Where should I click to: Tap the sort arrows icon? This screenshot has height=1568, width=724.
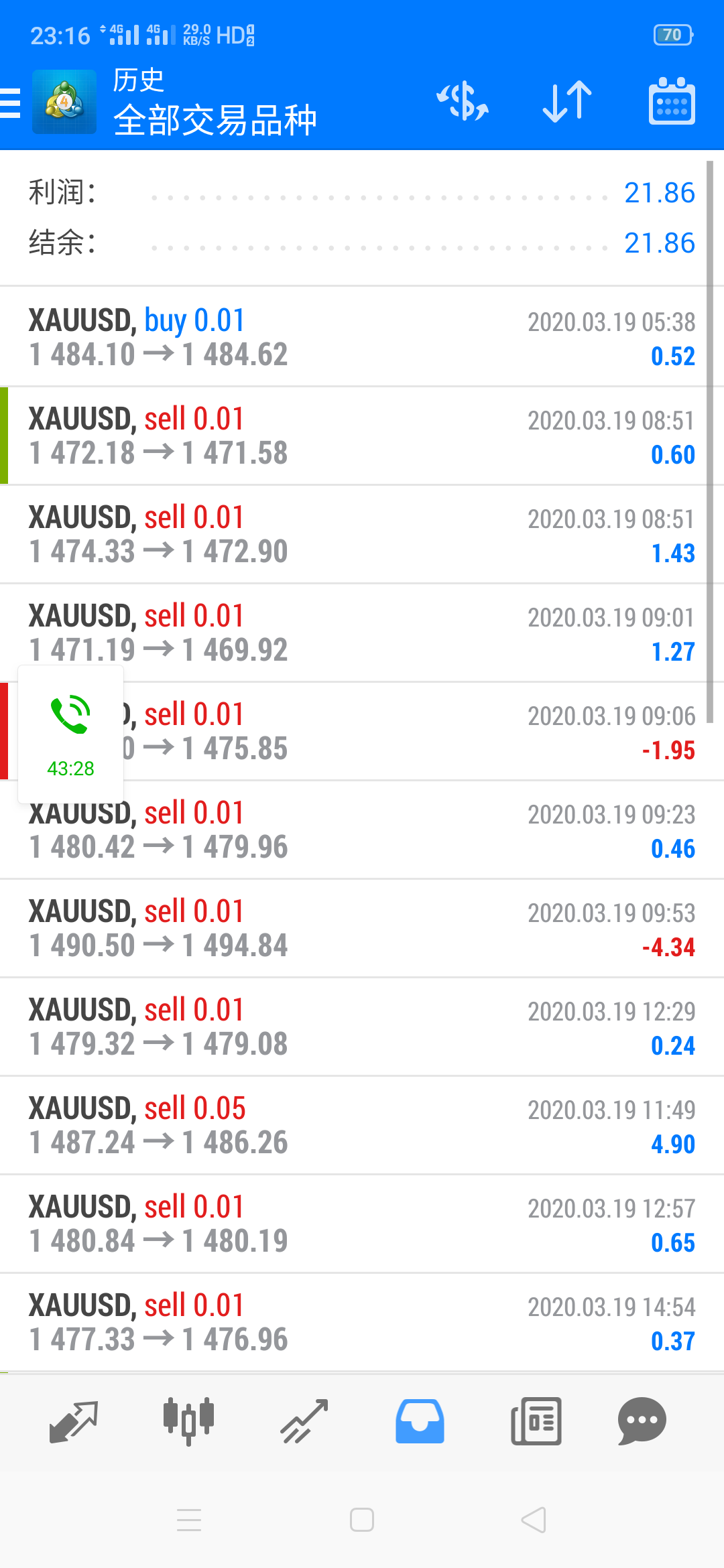click(x=567, y=102)
